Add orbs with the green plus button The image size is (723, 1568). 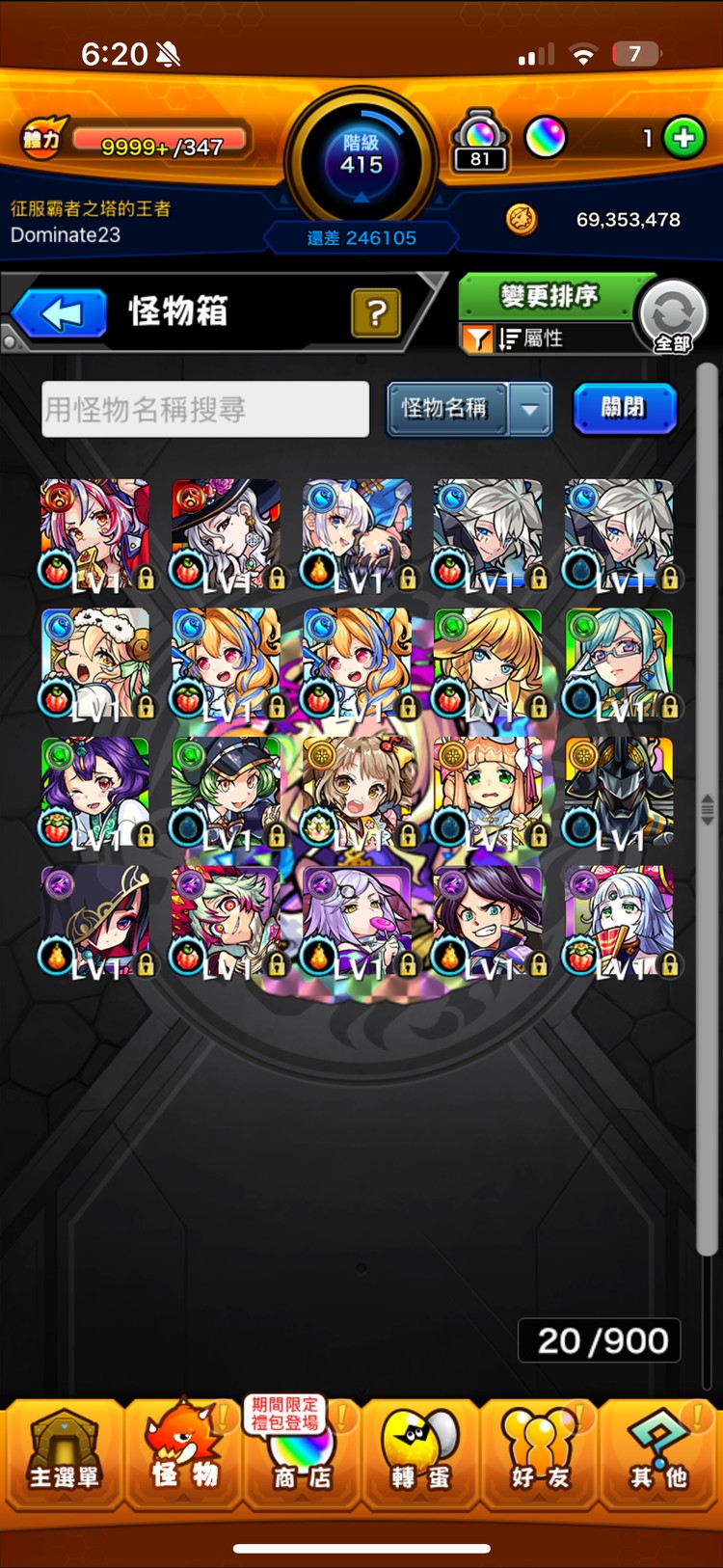pyautogui.click(x=684, y=139)
